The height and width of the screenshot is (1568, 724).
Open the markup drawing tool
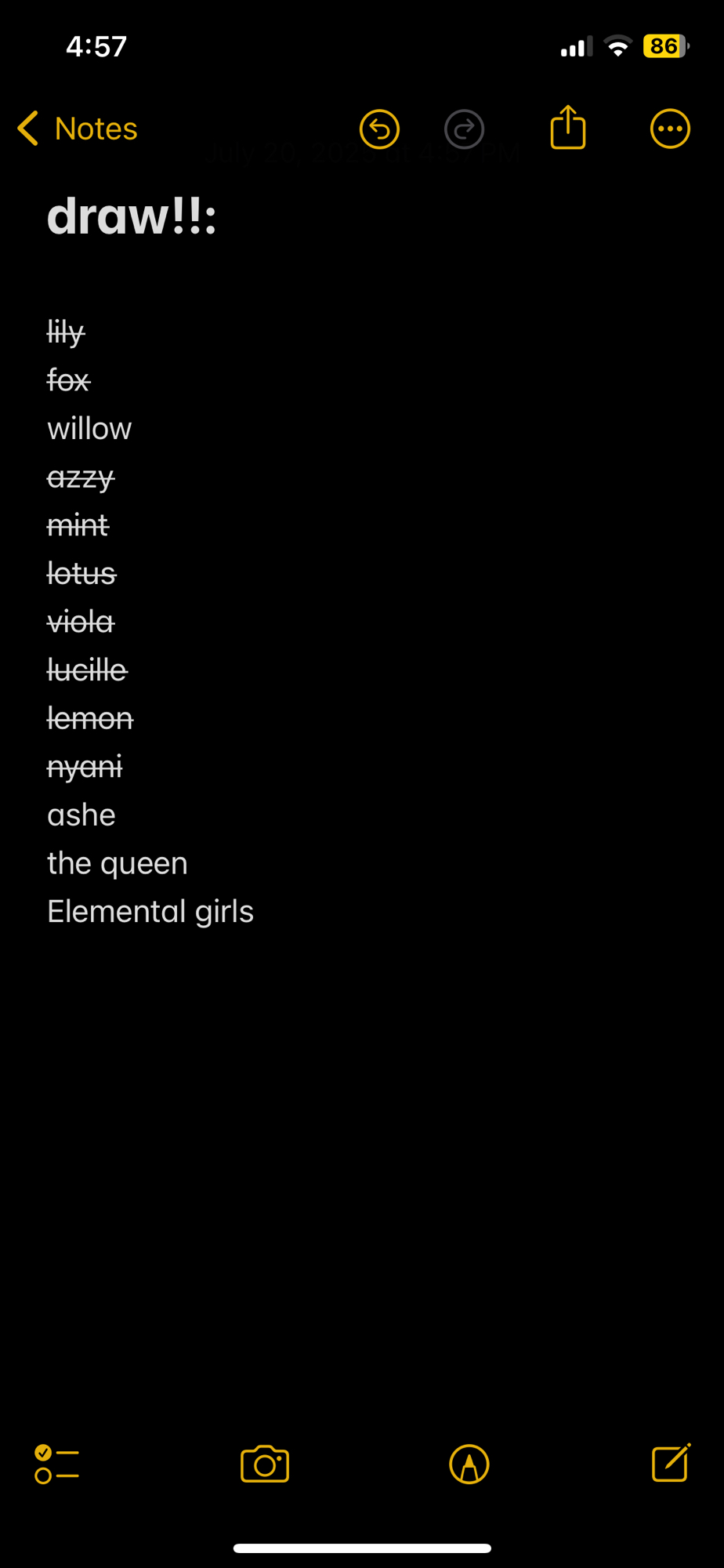(x=469, y=1464)
